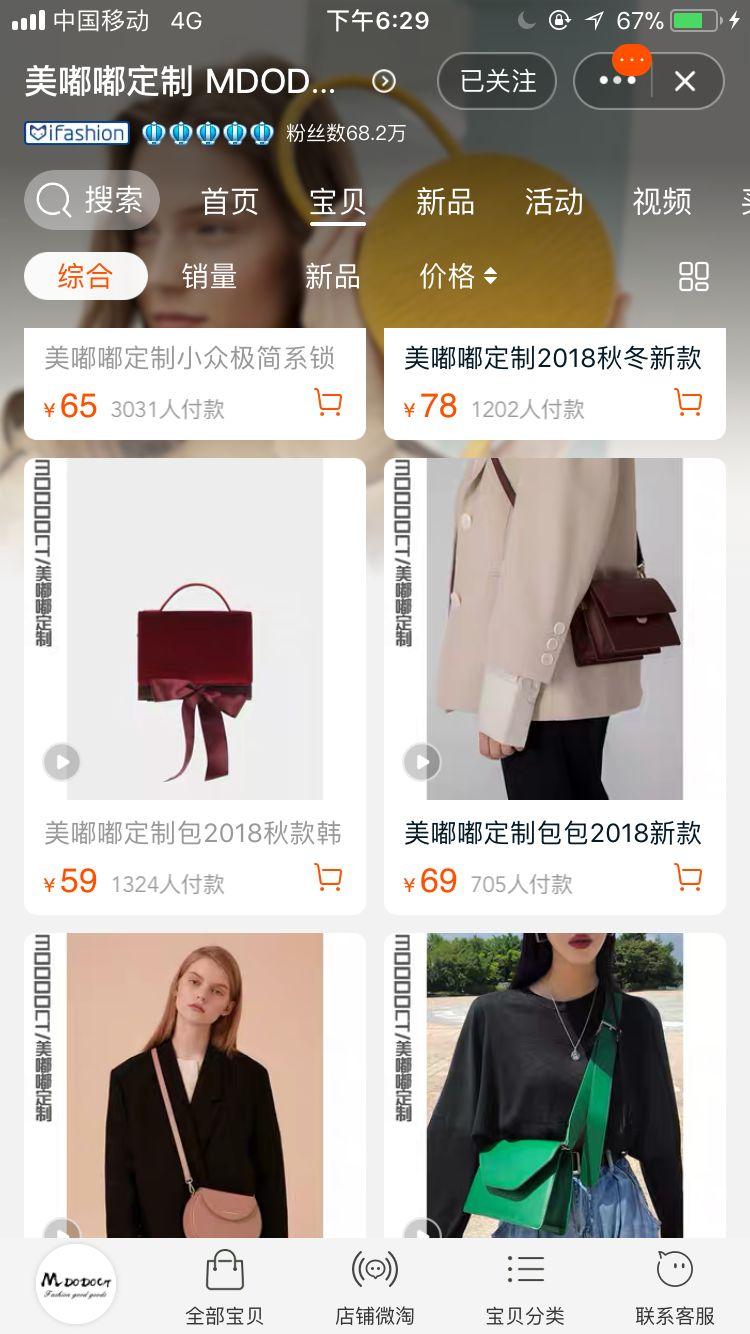Image resolution: width=750 pixels, height=1334 pixels.
Task: Switch to the 视频 tab
Action: click(661, 201)
